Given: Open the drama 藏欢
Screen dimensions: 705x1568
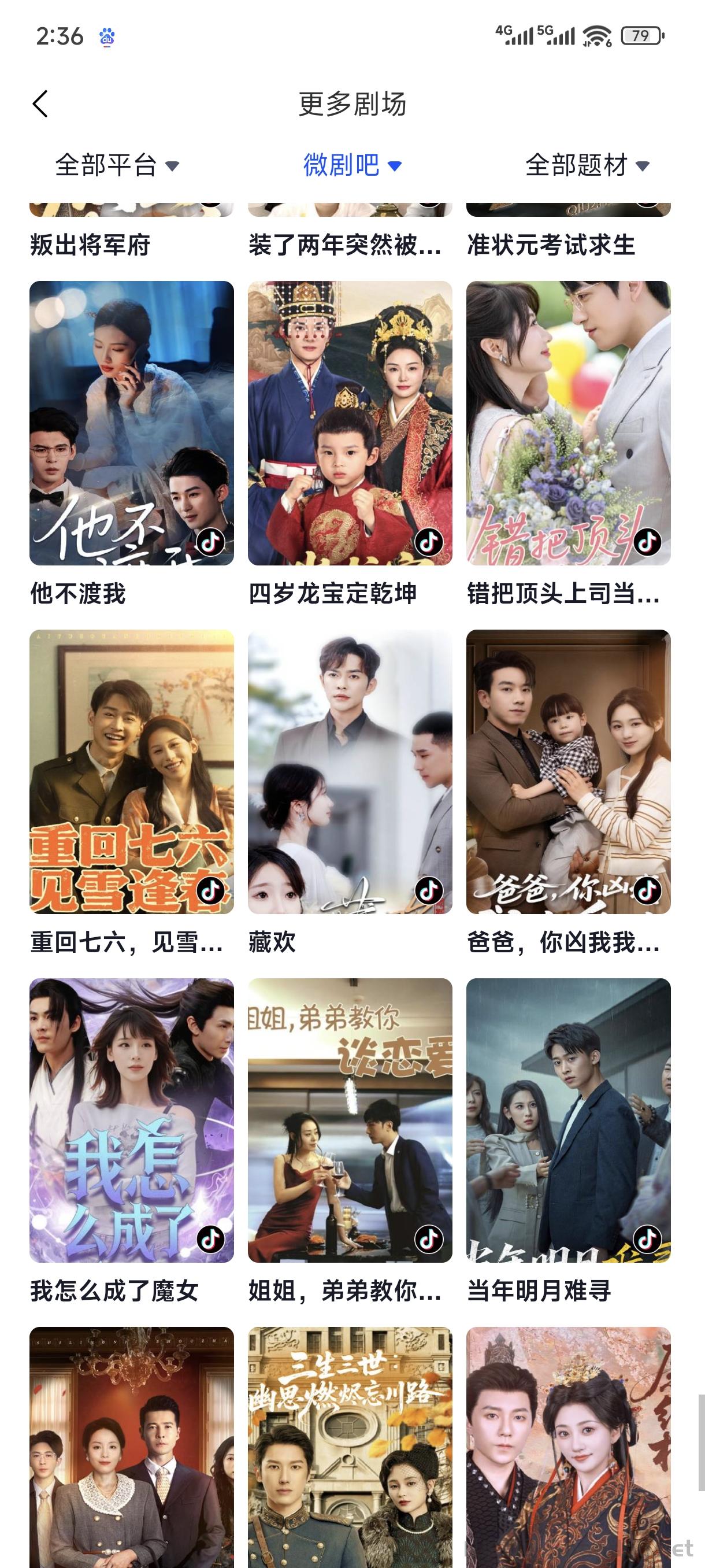Looking at the screenshot, I should tap(350, 771).
